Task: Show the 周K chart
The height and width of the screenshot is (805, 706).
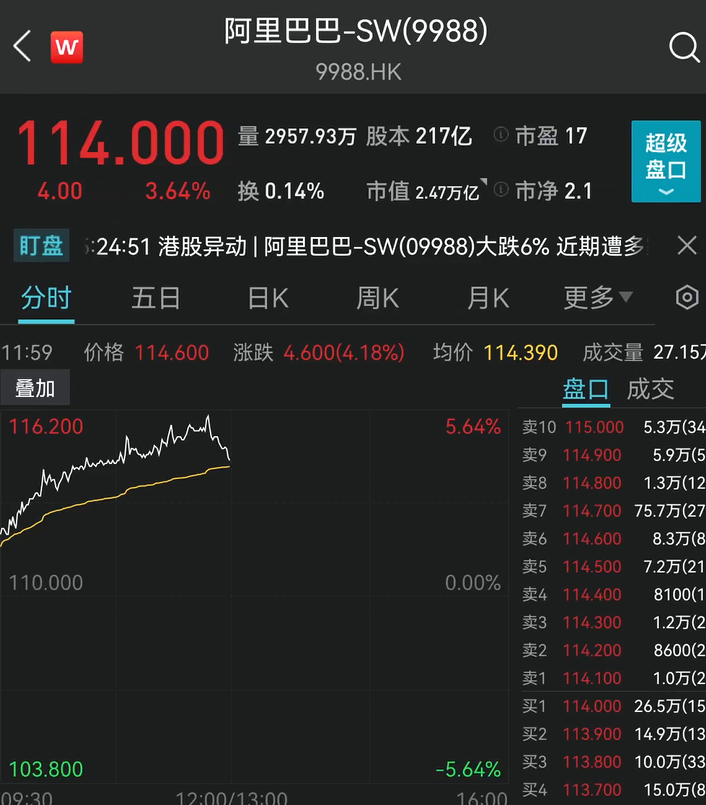Action: [x=377, y=297]
